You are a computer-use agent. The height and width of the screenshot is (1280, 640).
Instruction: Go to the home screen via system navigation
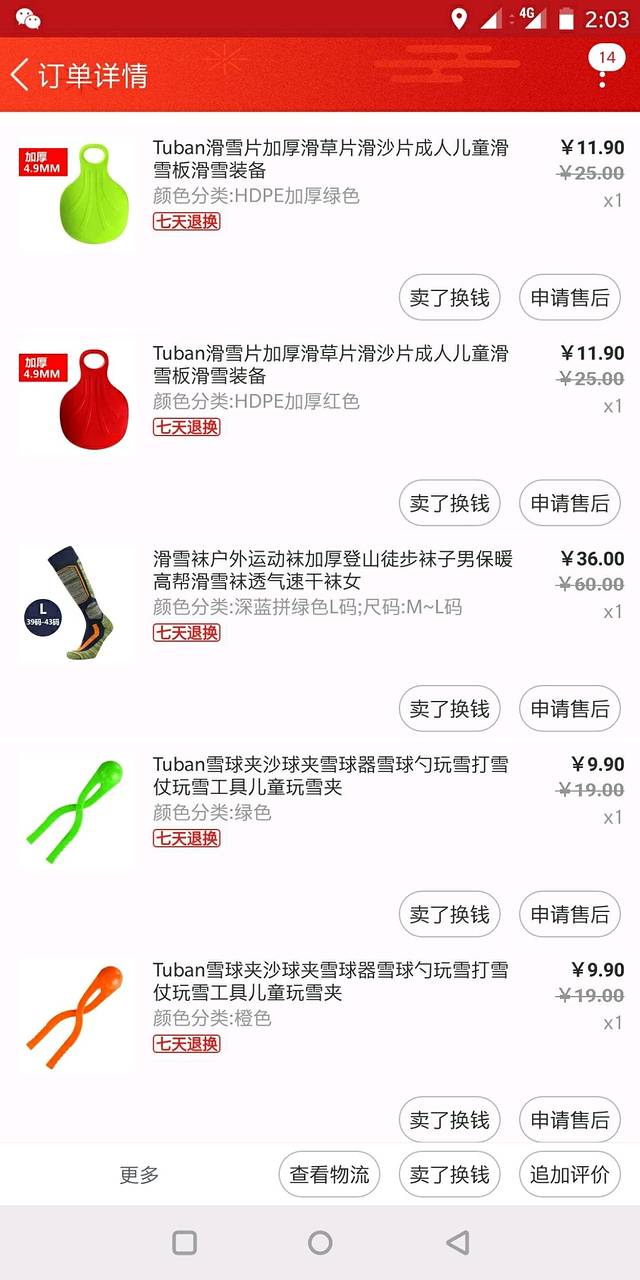(320, 1242)
